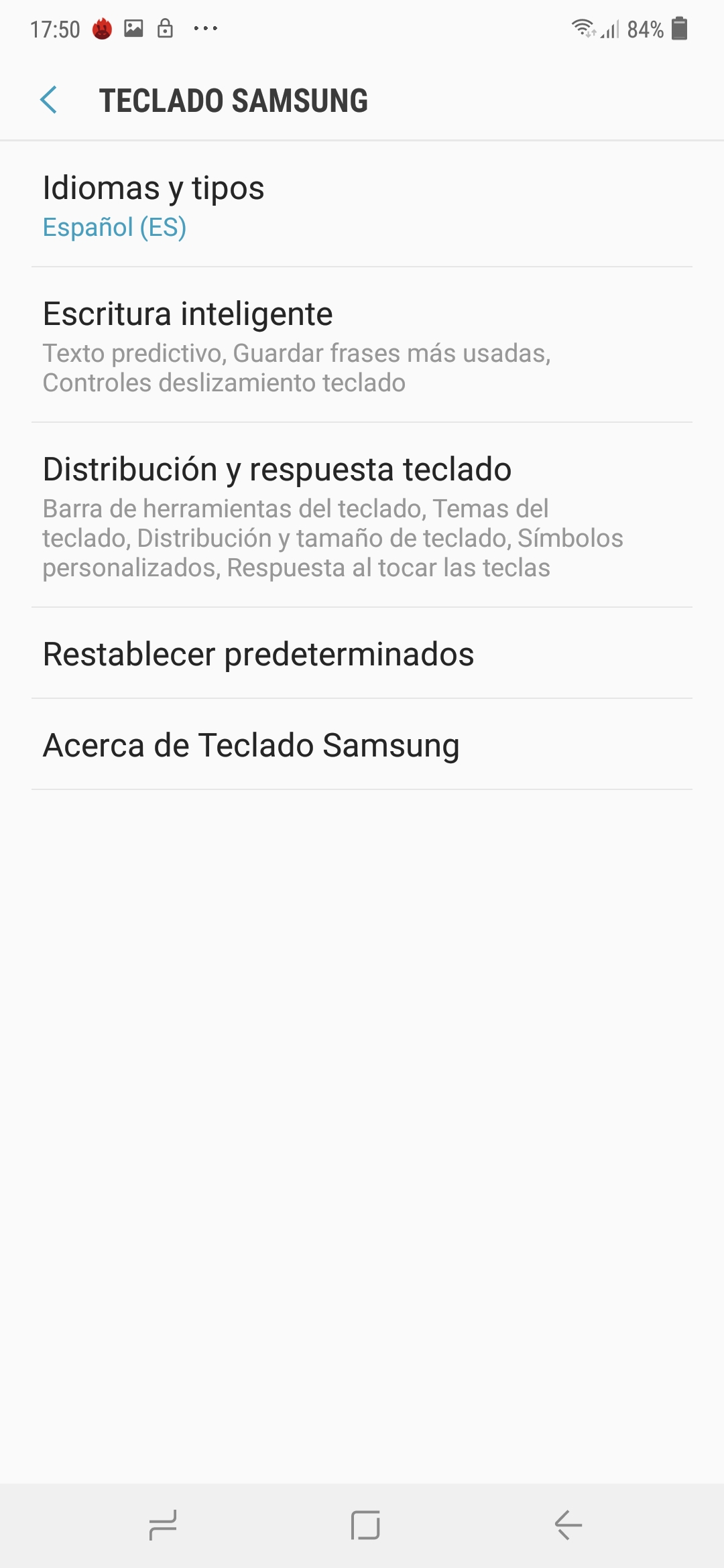Open Idiomas y tipos

[362, 204]
